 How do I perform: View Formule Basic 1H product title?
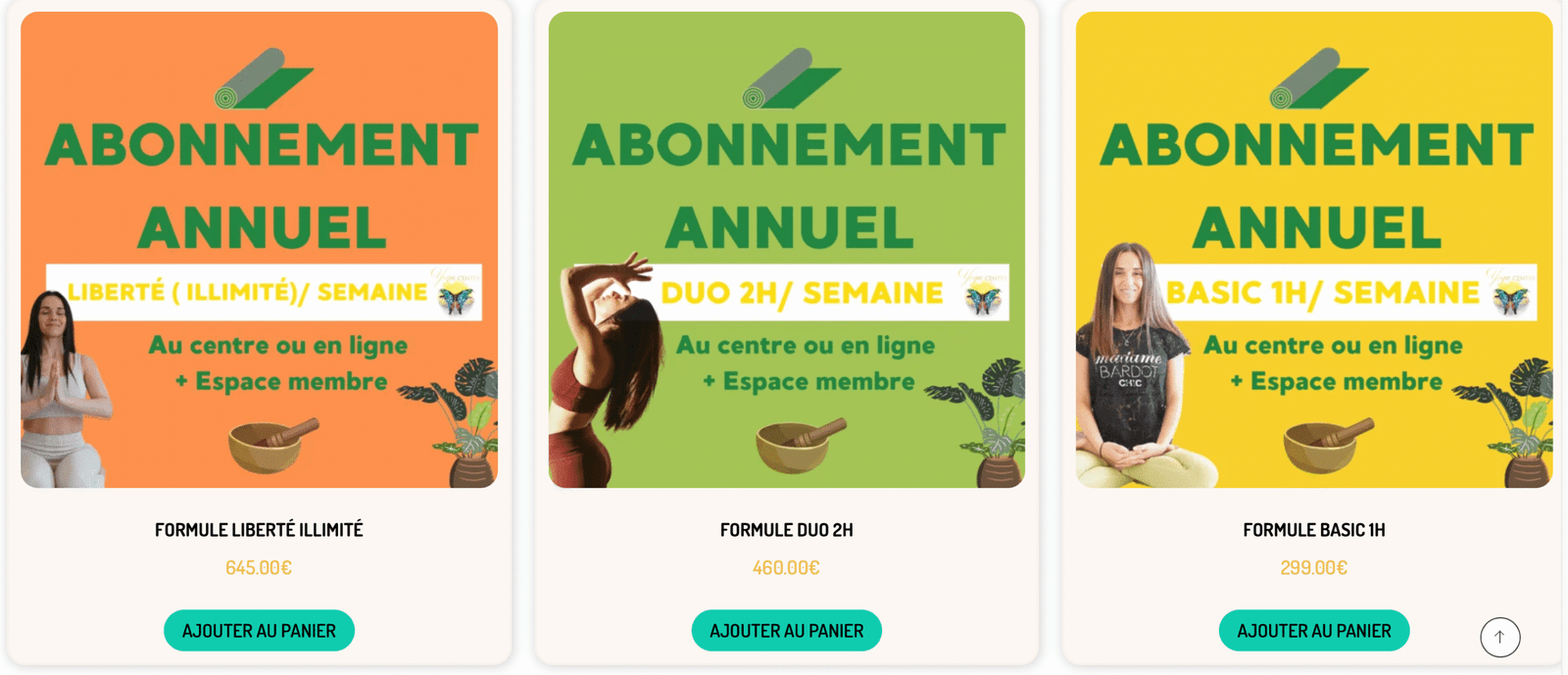[x=1313, y=530]
